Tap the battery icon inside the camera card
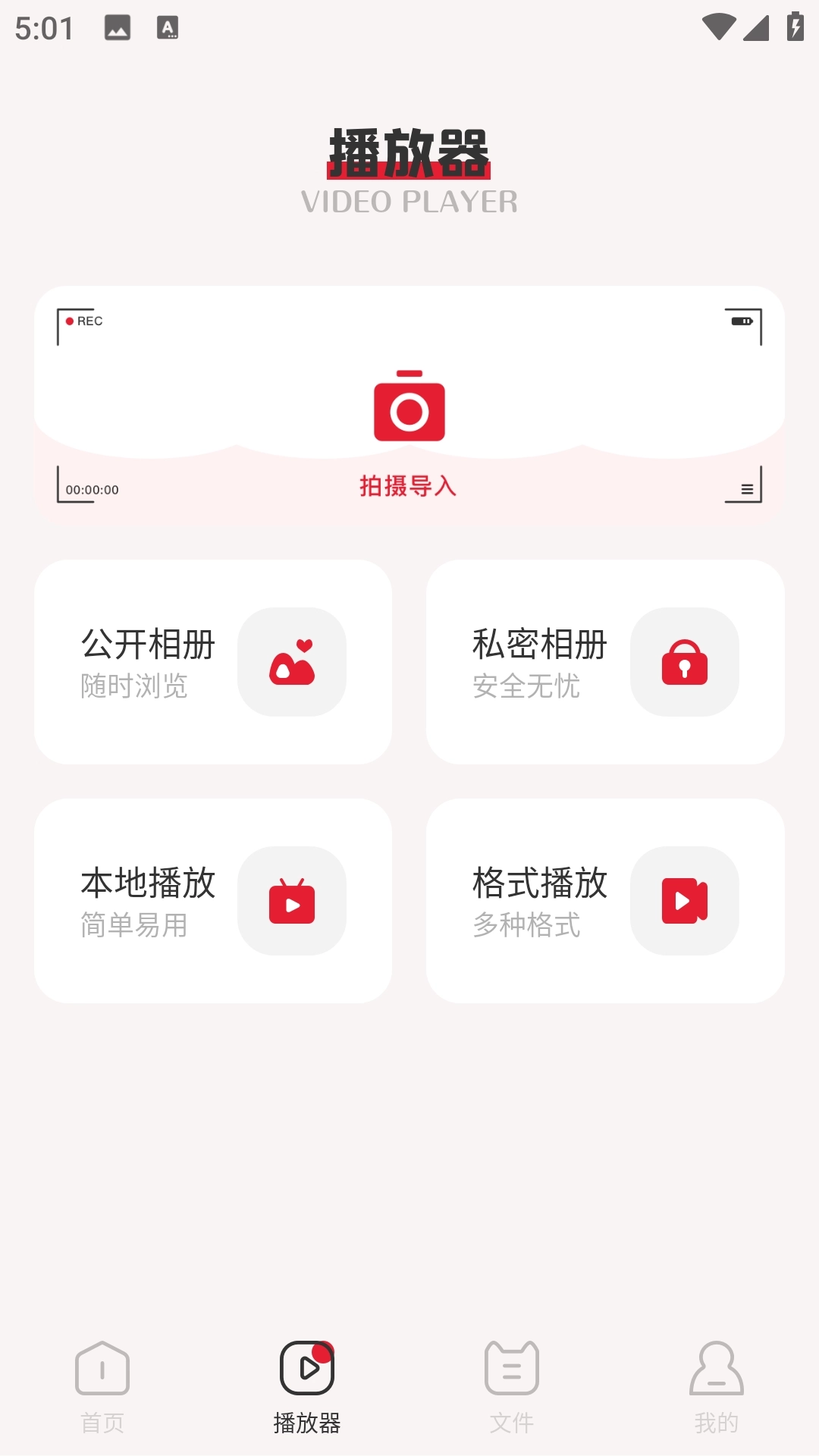Image resolution: width=819 pixels, height=1456 pixels. [x=743, y=321]
